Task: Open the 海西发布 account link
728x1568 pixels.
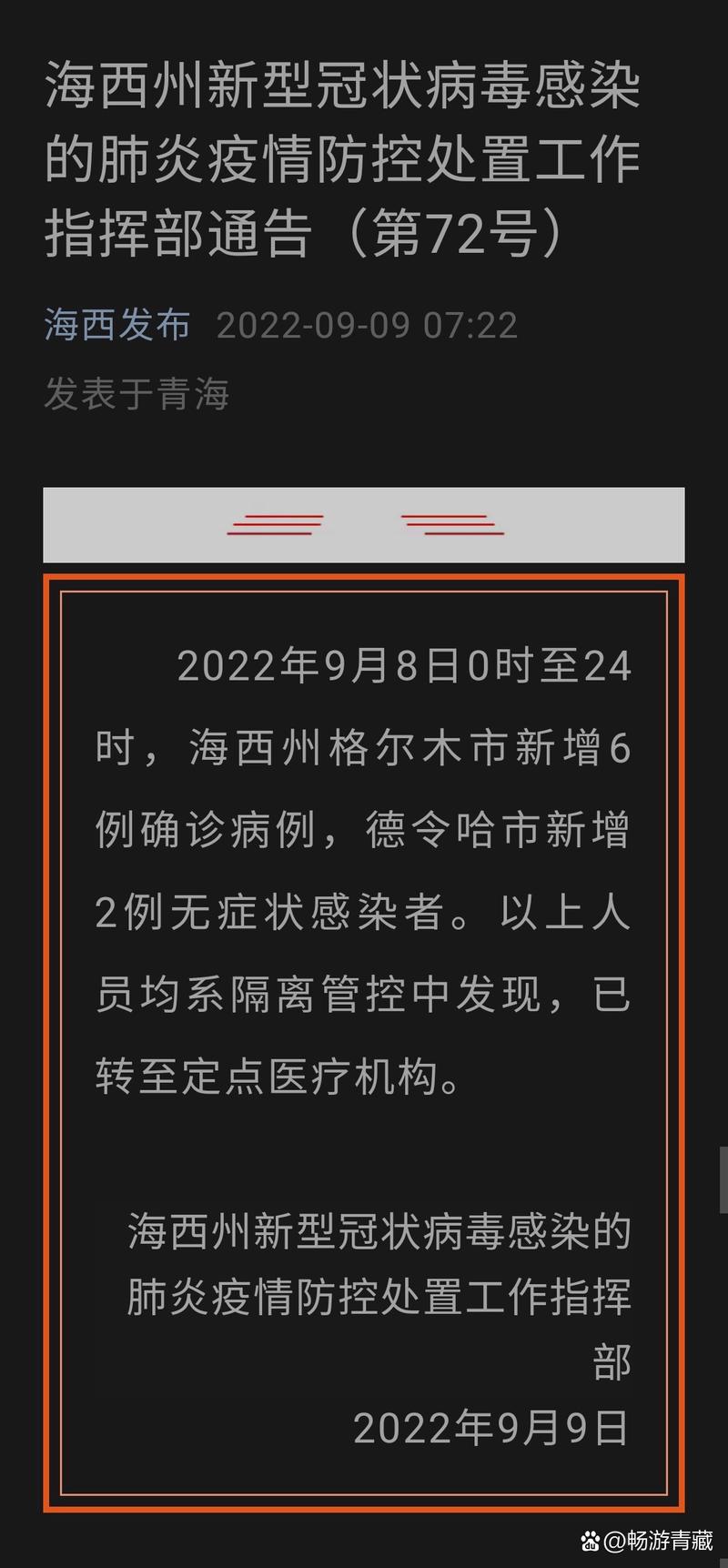Action: pos(117,325)
